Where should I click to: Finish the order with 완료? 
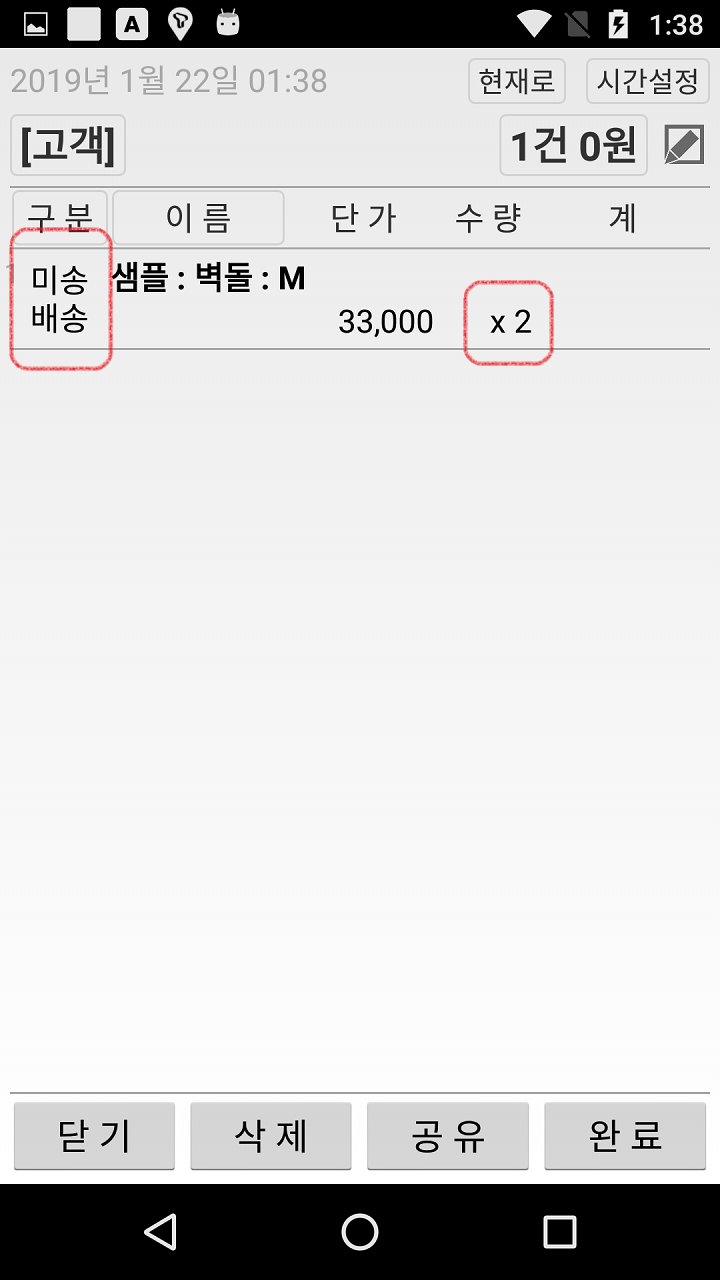click(x=625, y=1136)
